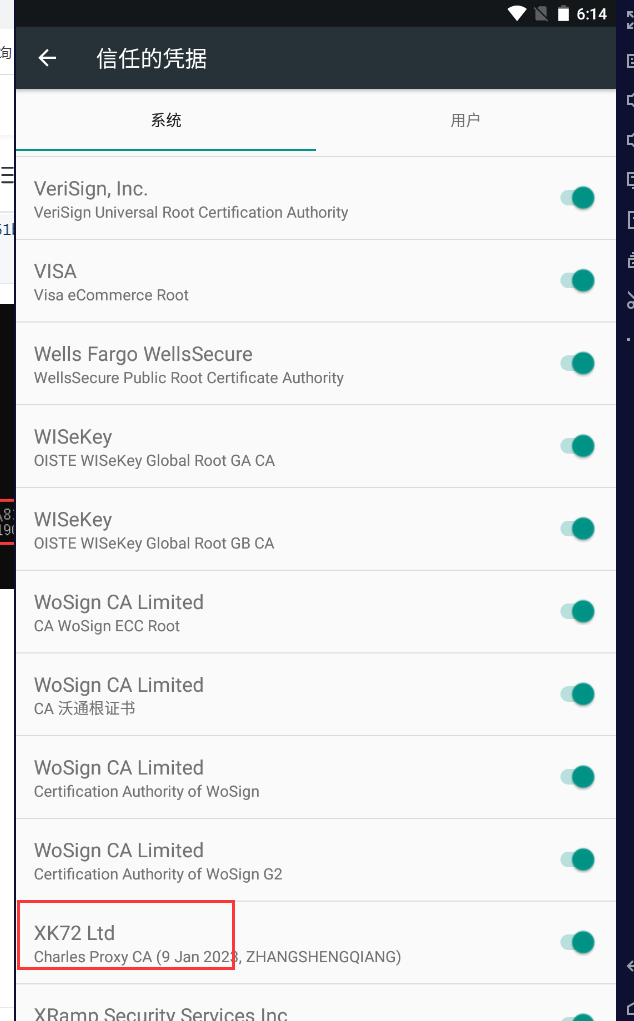The height and width of the screenshot is (1021, 634).
Task: Toggle off VeriSign Universal Root certificate
Action: pos(577,198)
